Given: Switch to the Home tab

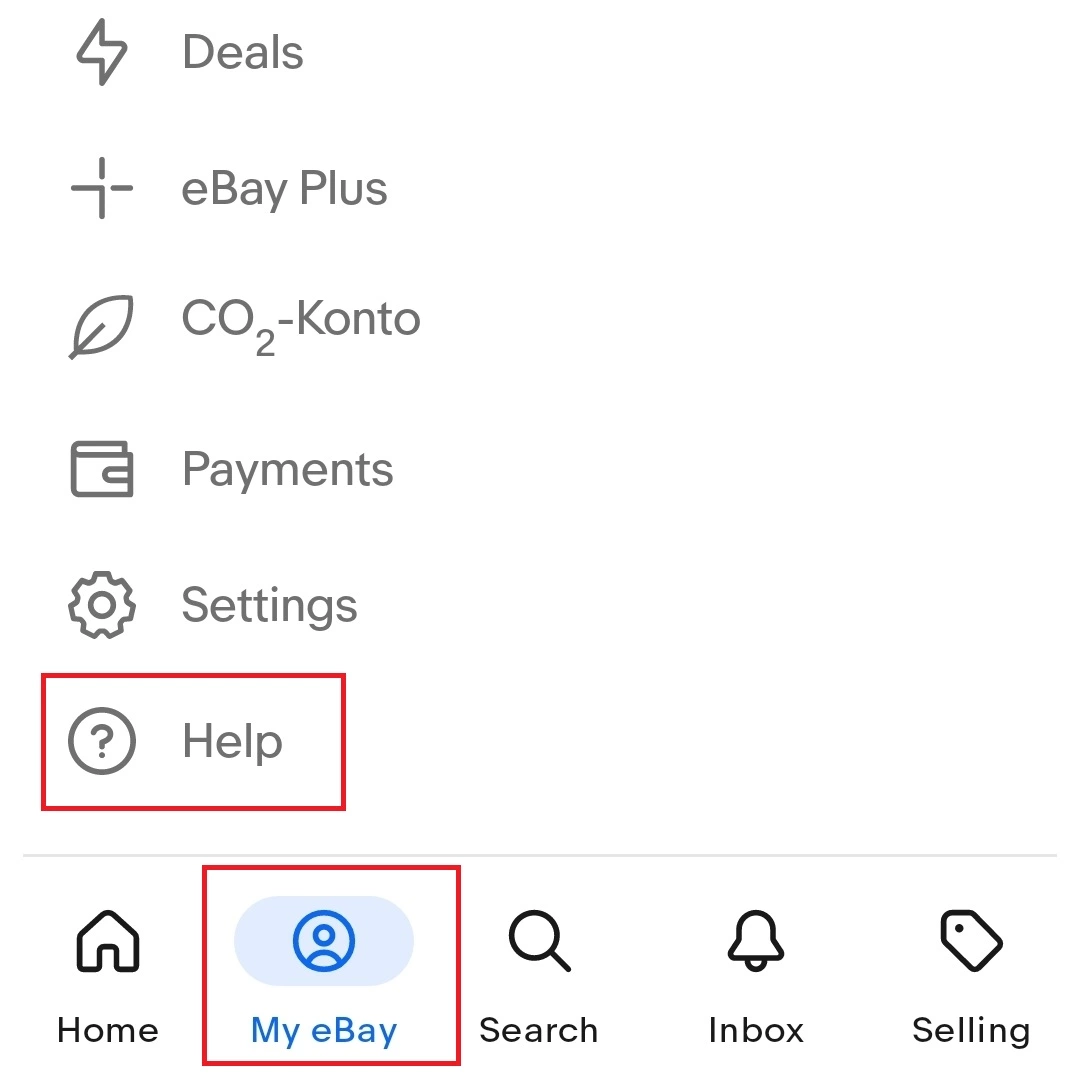Looking at the screenshot, I should coord(106,975).
